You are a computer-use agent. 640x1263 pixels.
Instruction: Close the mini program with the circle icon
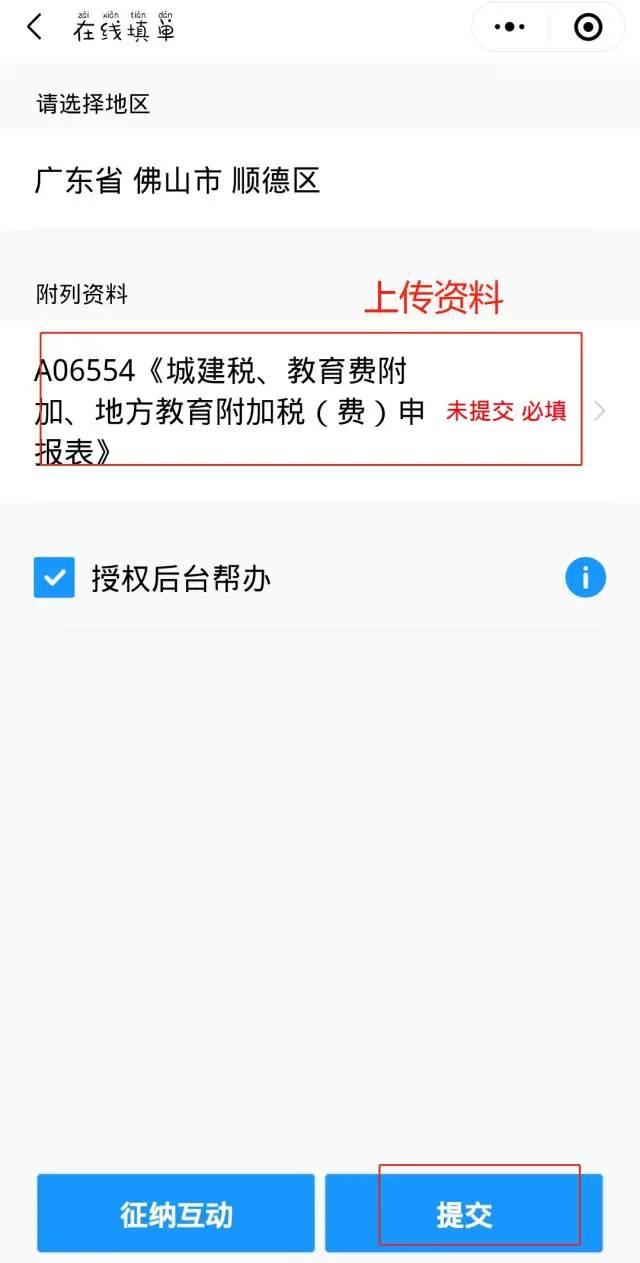[588, 28]
